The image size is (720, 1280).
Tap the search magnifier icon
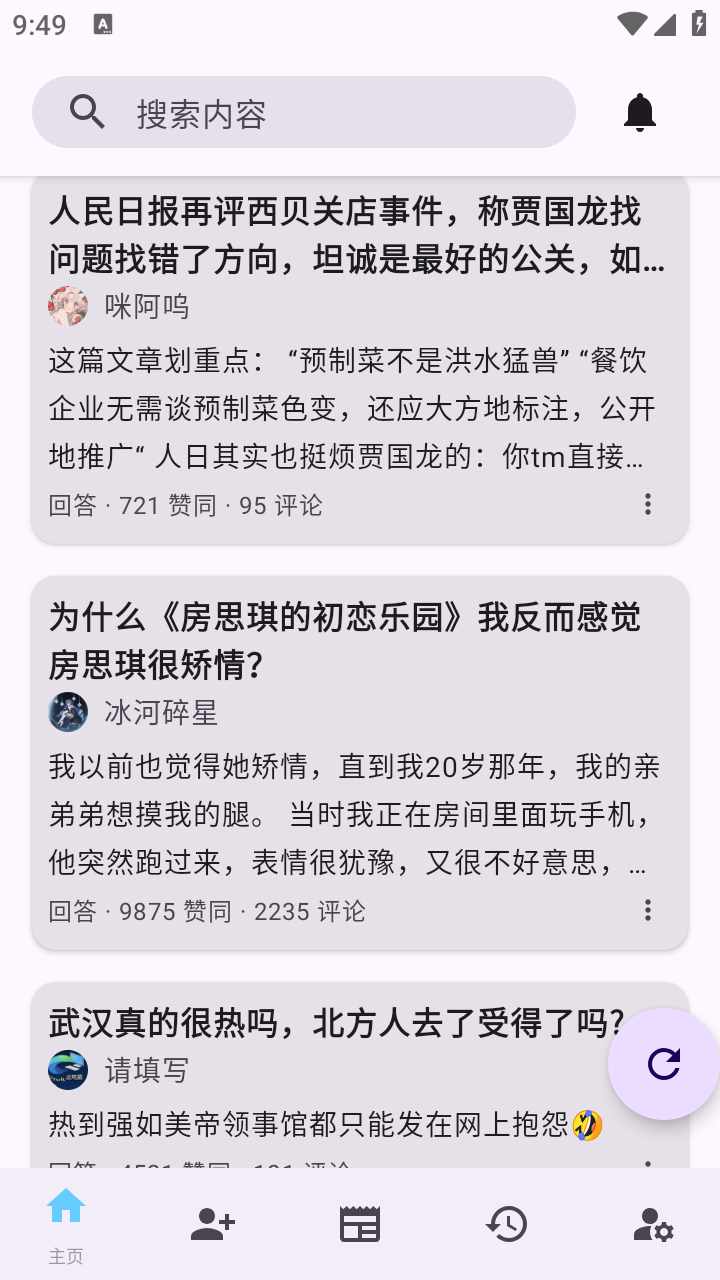[87, 111]
